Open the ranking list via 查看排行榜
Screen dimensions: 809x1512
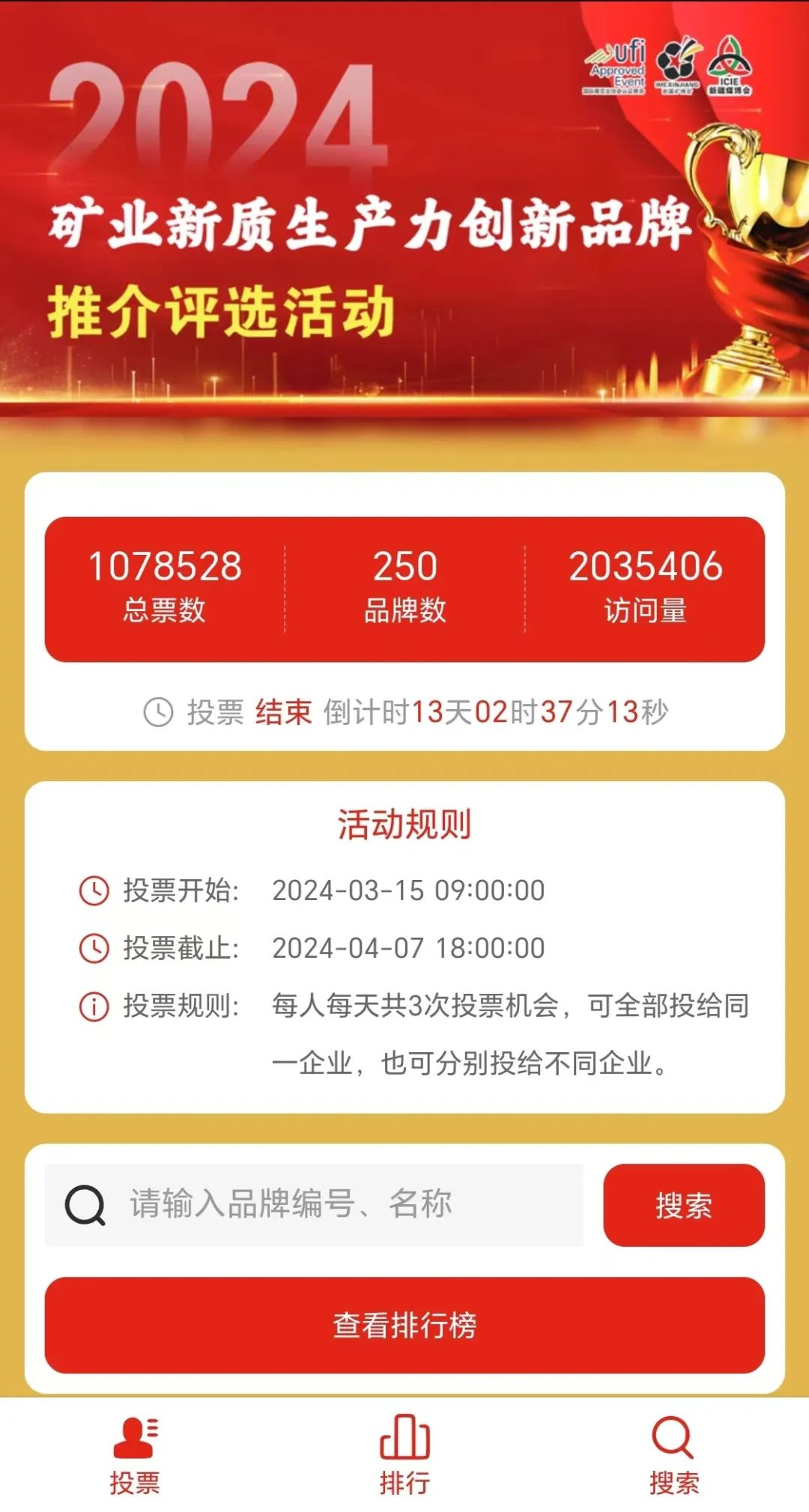pyautogui.click(x=404, y=1324)
